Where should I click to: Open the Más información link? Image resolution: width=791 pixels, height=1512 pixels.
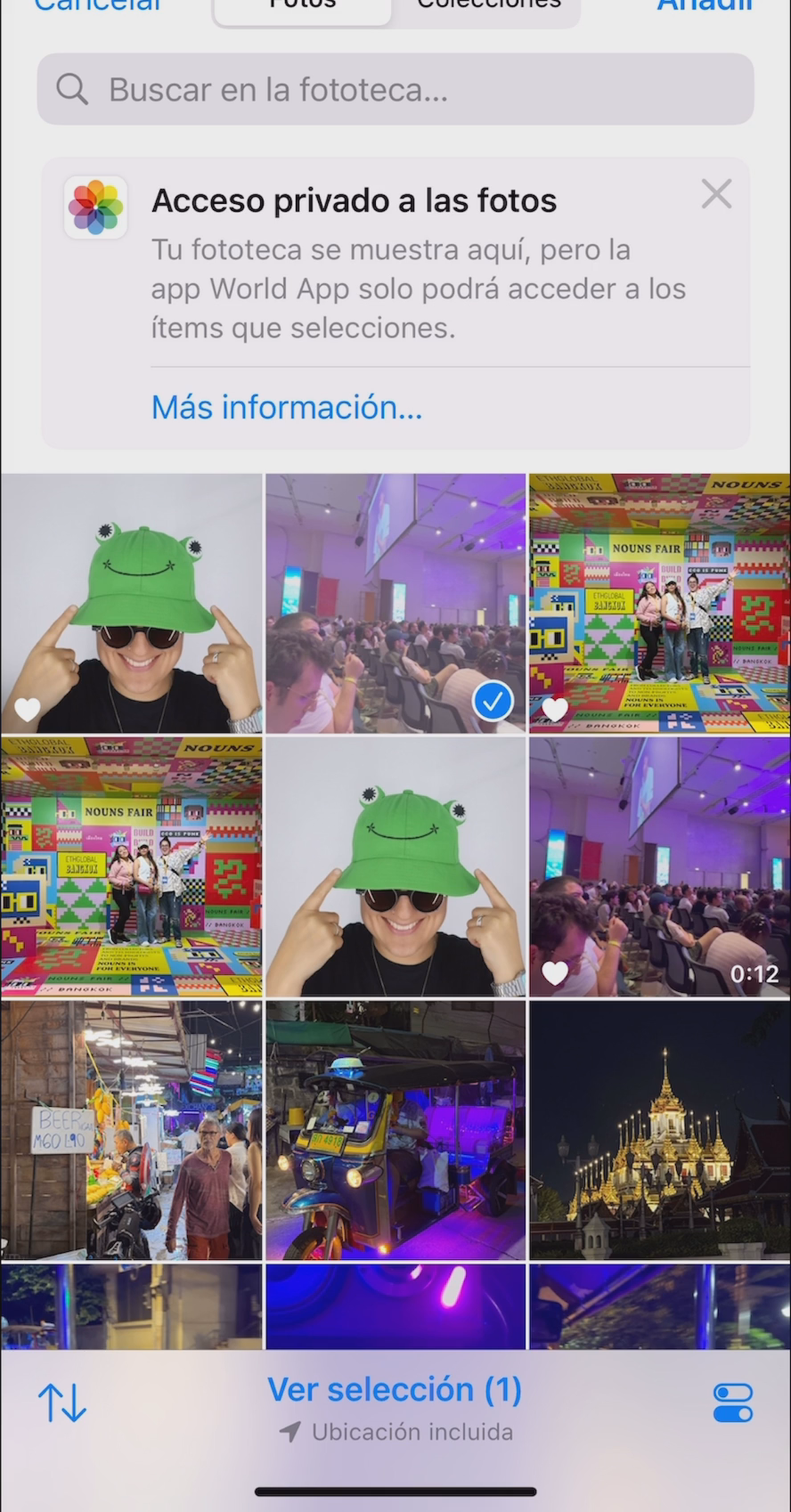click(x=286, y=407)
